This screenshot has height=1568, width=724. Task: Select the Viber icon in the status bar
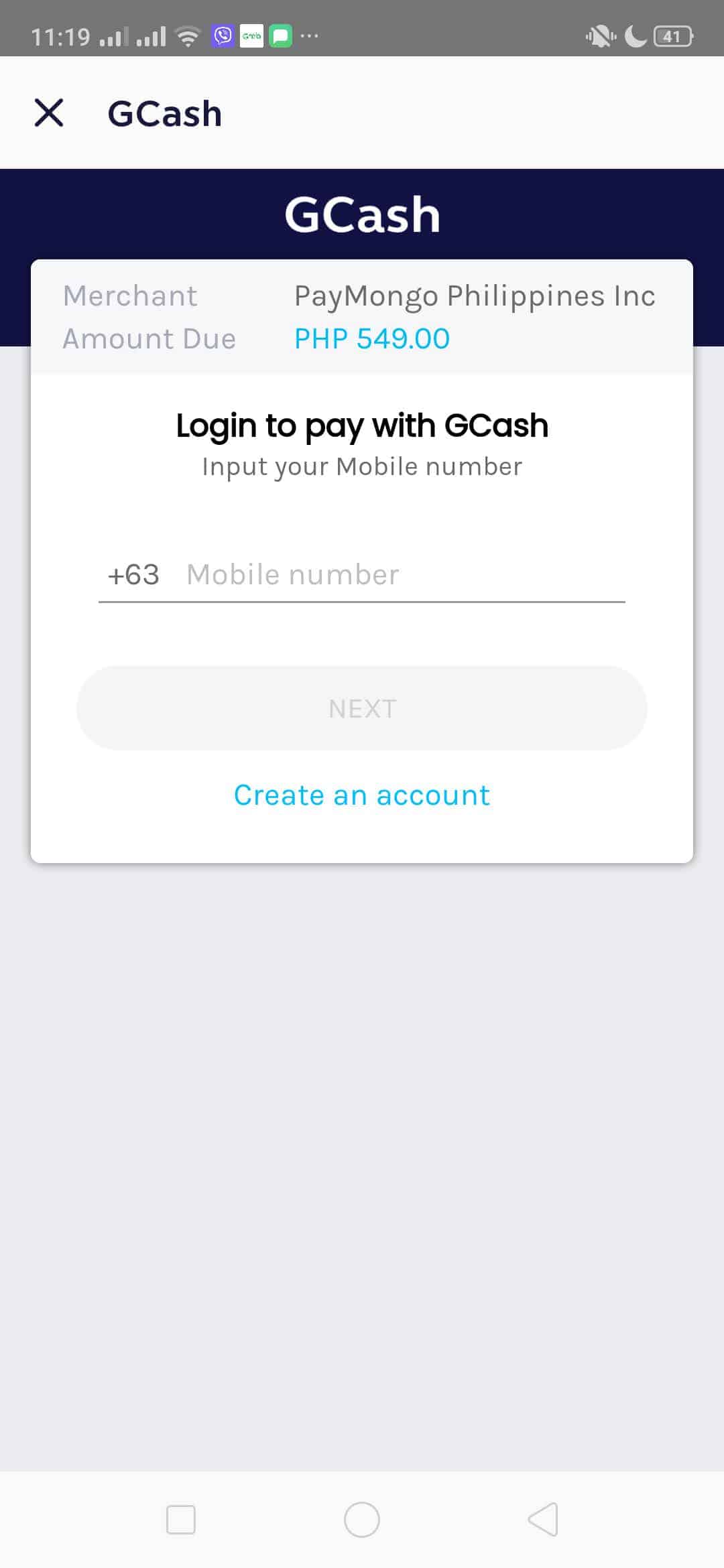point(223,36)
